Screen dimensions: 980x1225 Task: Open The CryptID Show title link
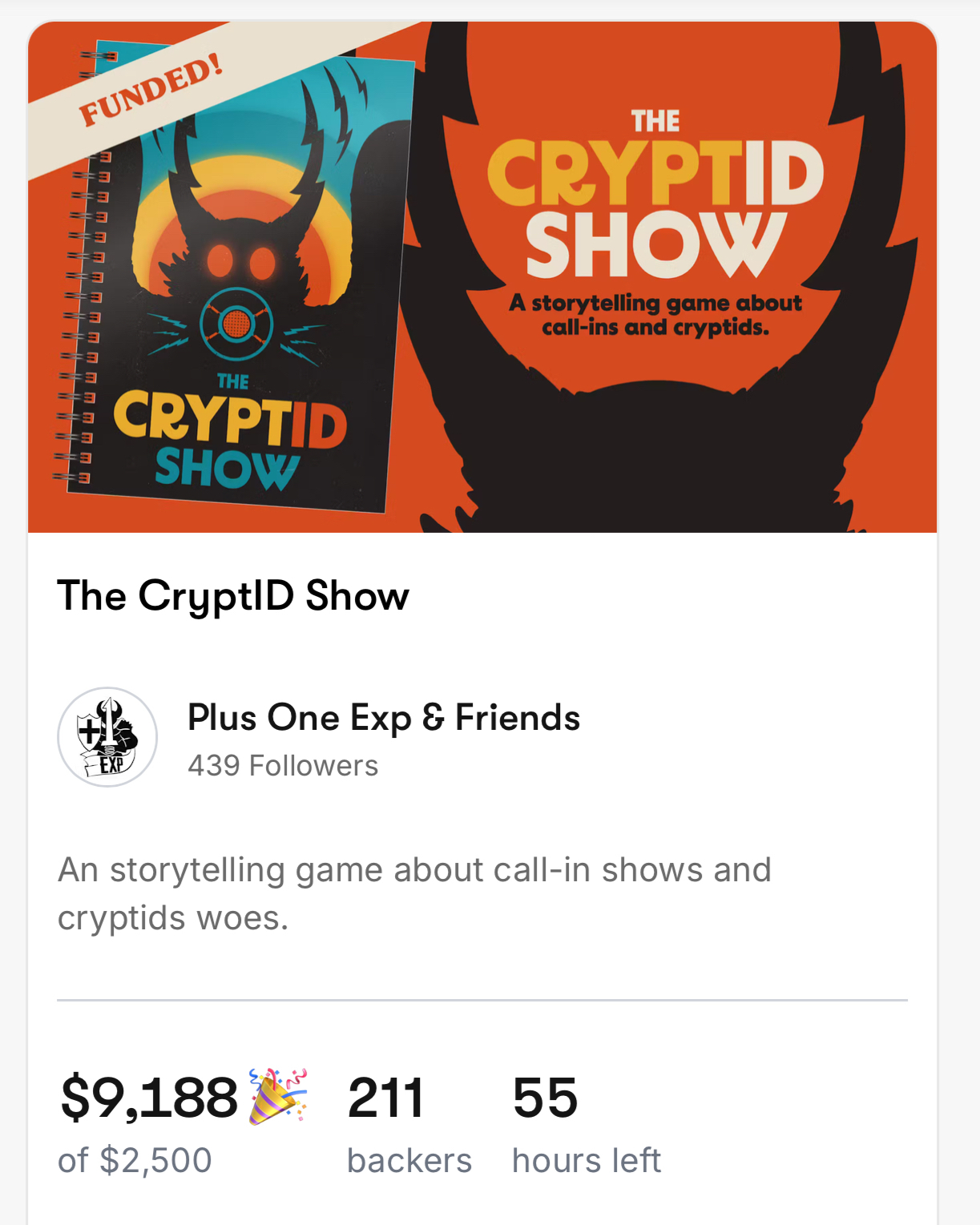(232, 596)
